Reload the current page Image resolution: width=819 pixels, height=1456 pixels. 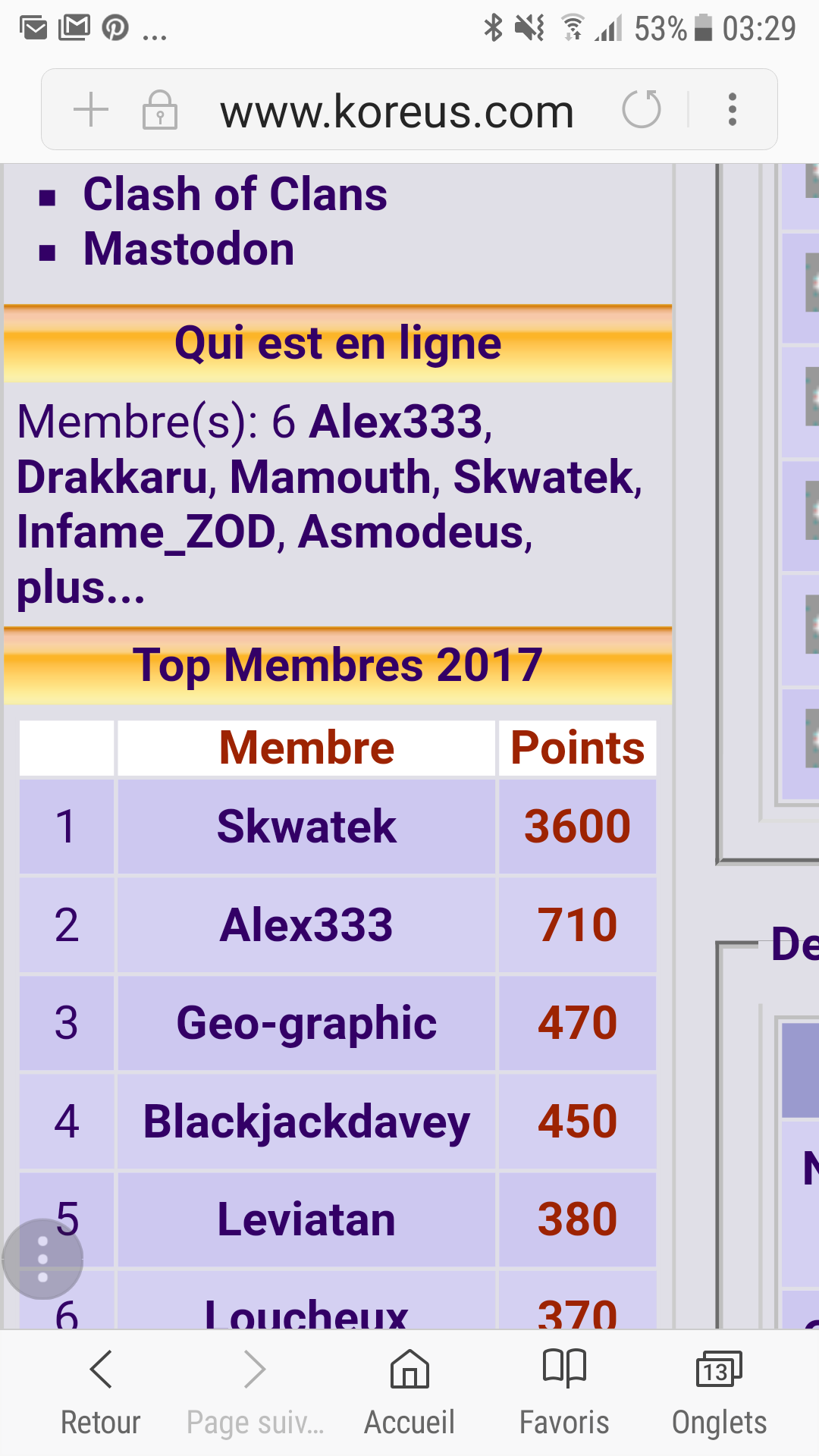click(642, 109)
